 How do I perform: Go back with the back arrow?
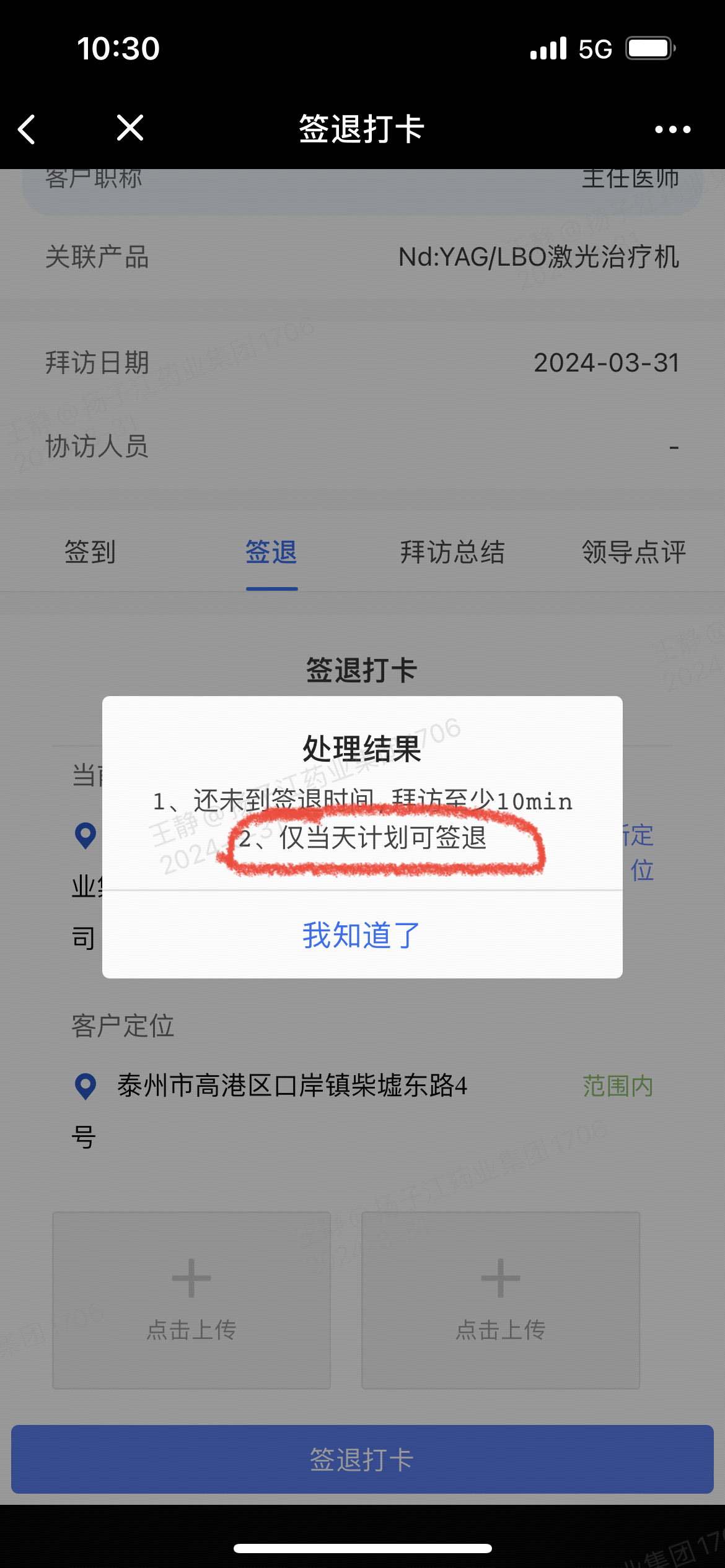point(27,129)
